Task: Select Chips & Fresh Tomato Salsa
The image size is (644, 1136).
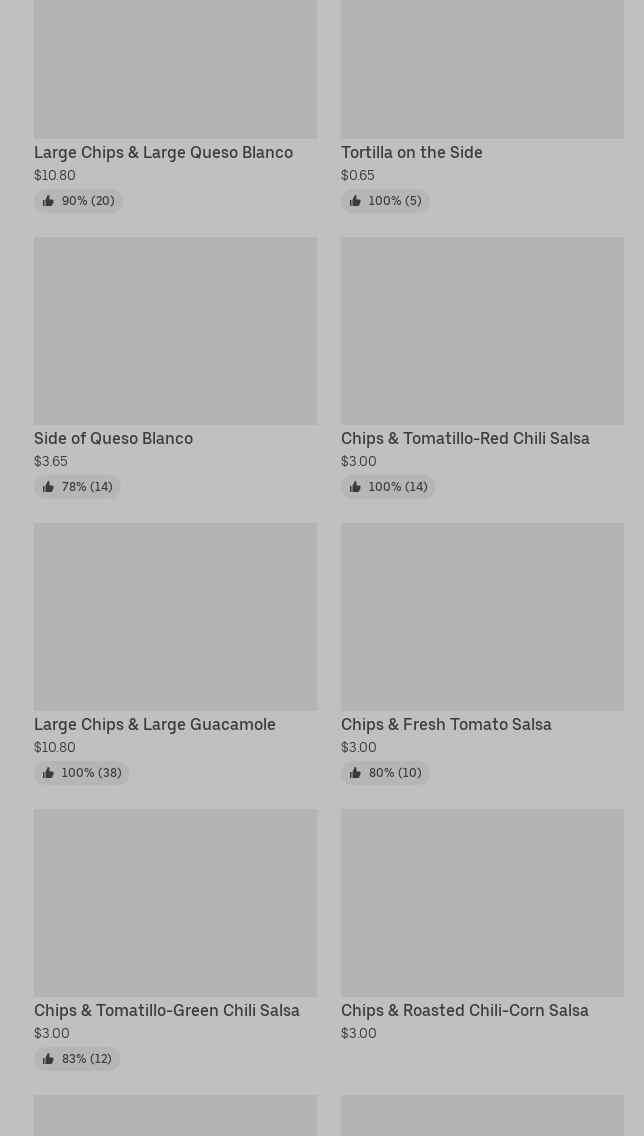Action: tap(482, 653)
